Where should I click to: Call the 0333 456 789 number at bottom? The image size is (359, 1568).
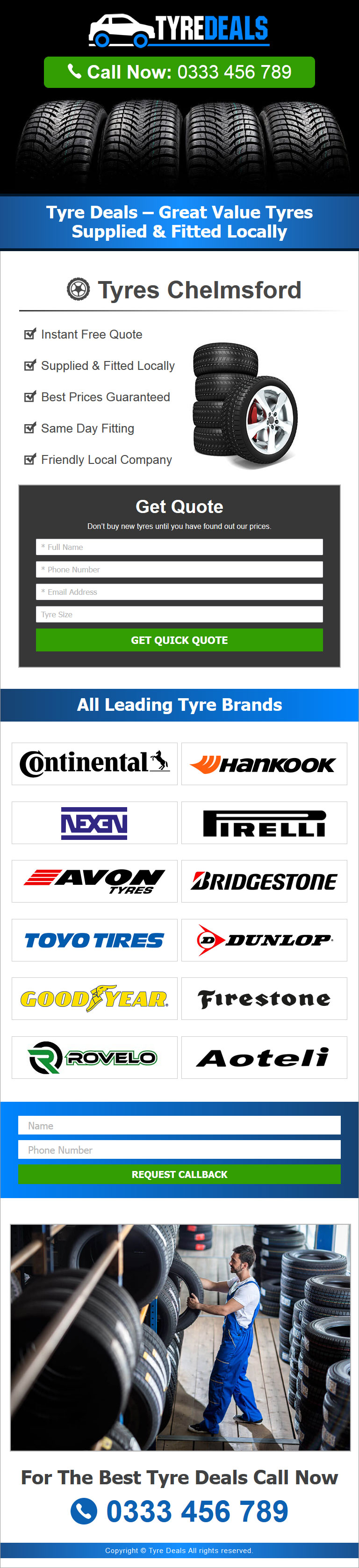[x=180, y=1511]
